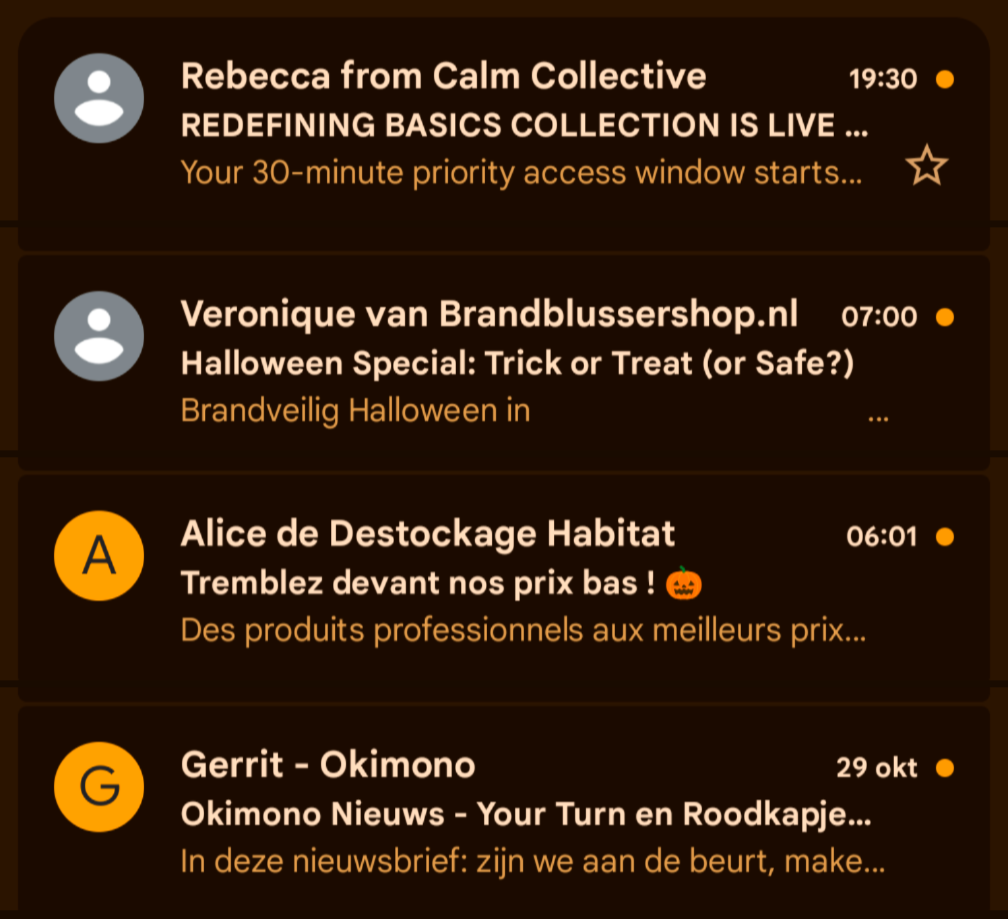
Task: Open the Okimono Nieuws email from Gerrit
Action: (x=520, y=814)
